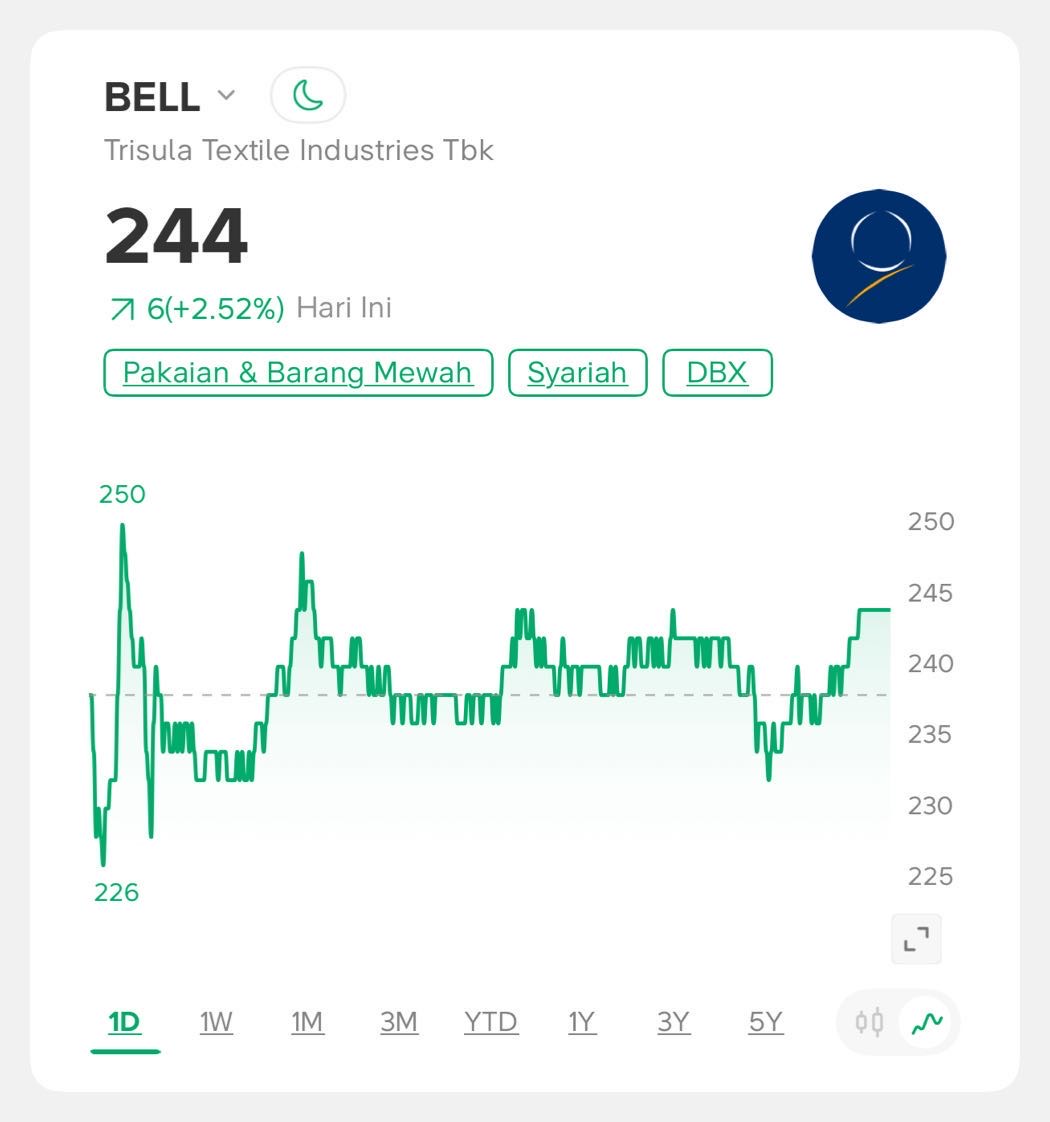The width and height of the screenshot is (1050, 1122).
Task: Switch to the 1W timeframe
Action: tap(216, 1022)
